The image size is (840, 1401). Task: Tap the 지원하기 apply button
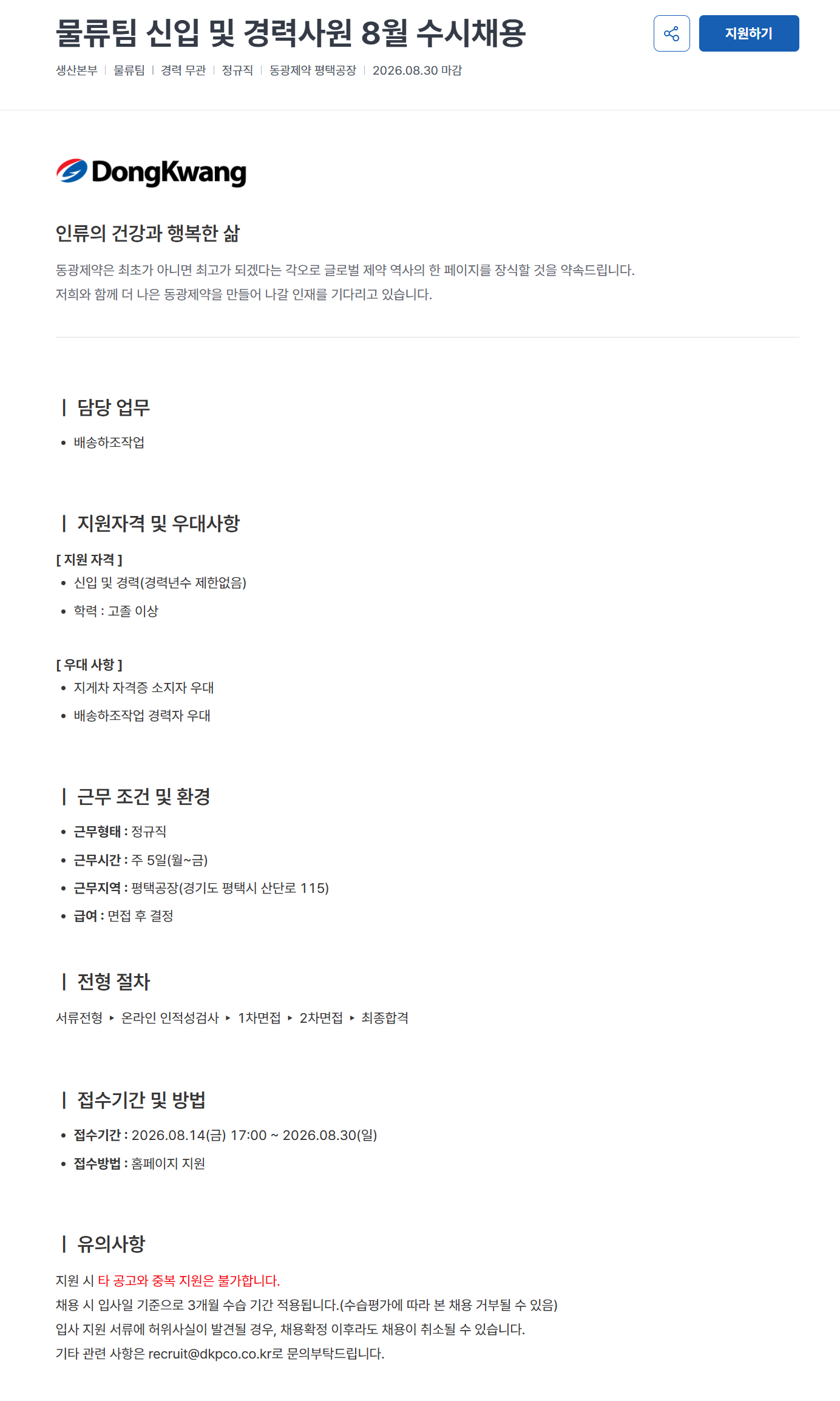(749, 33)
